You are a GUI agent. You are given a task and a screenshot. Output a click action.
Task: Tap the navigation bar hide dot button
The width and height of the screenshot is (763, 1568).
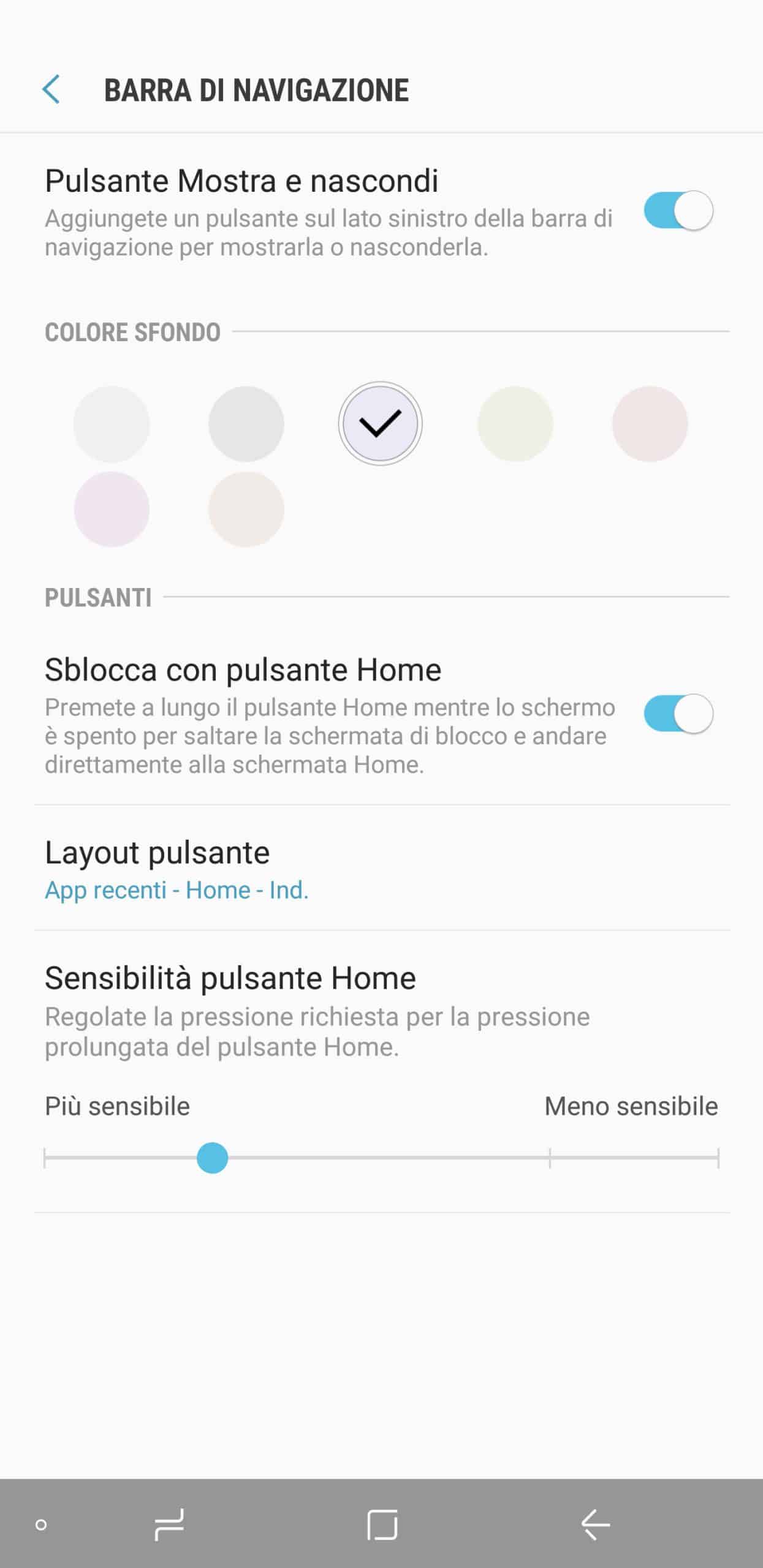click(x=41, y=1525)
